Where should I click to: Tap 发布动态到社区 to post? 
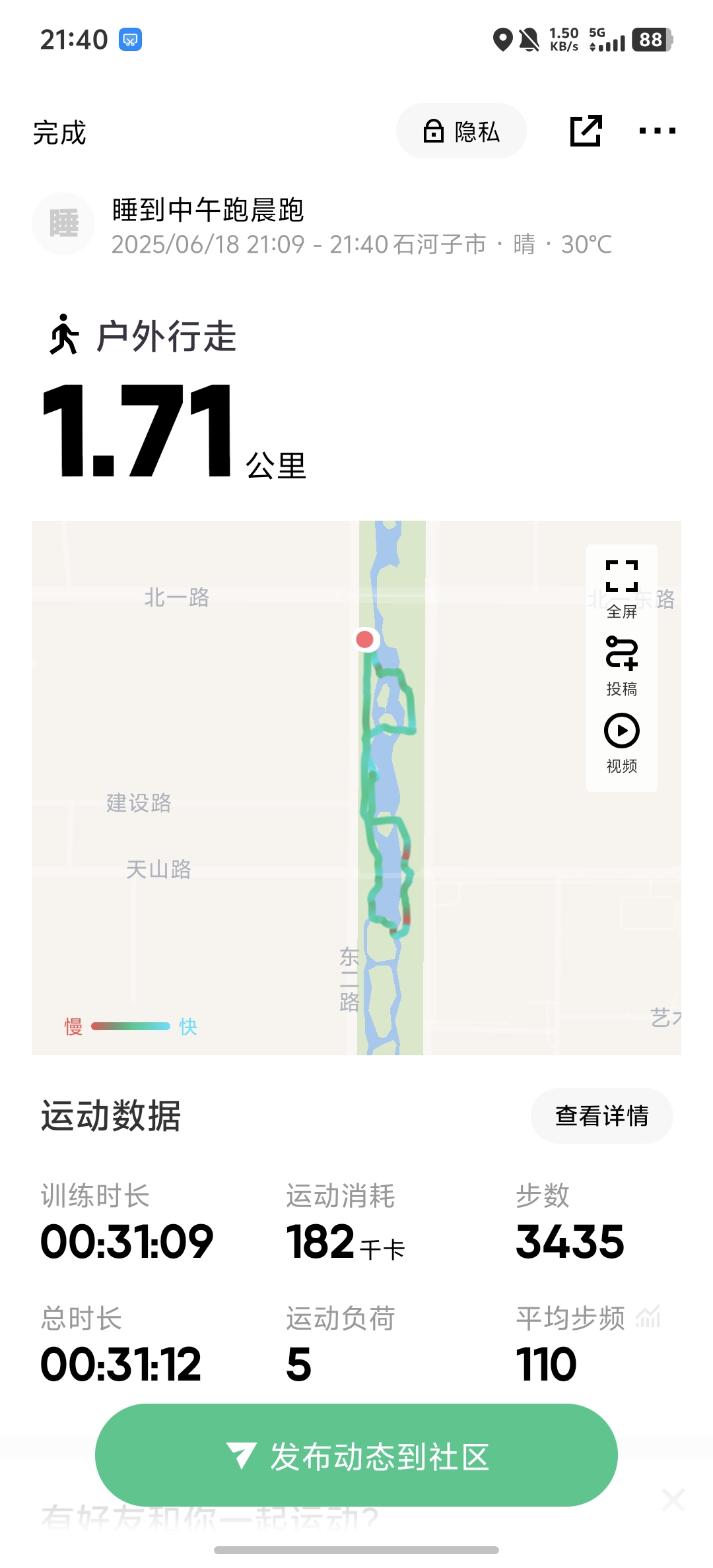356,1456
